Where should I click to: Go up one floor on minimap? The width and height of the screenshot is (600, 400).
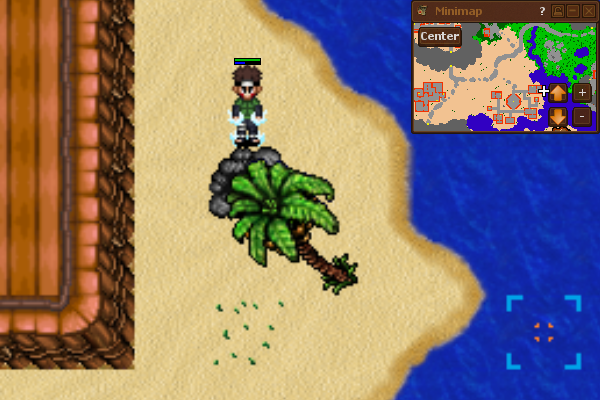(558, 93)
